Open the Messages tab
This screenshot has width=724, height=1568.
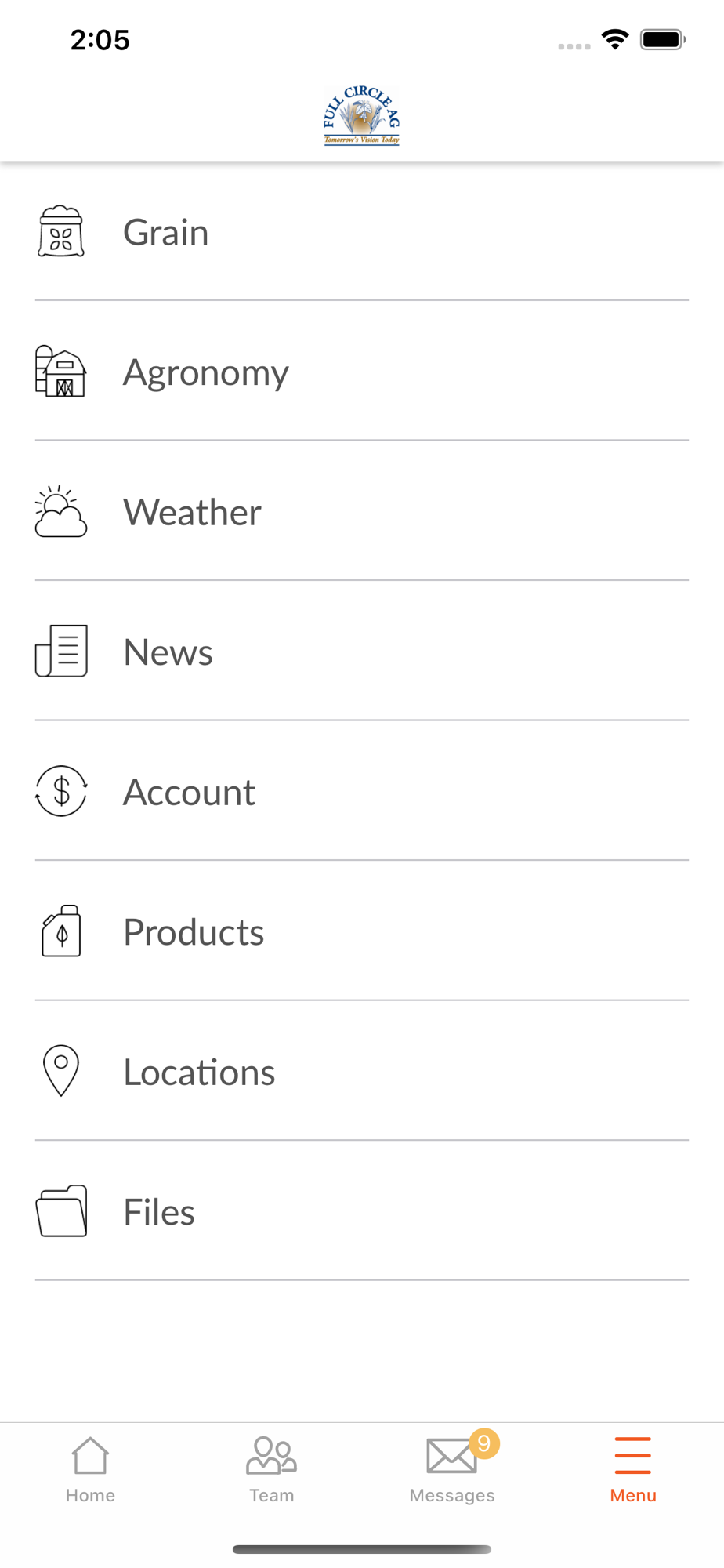click(x=452, y=1469)
